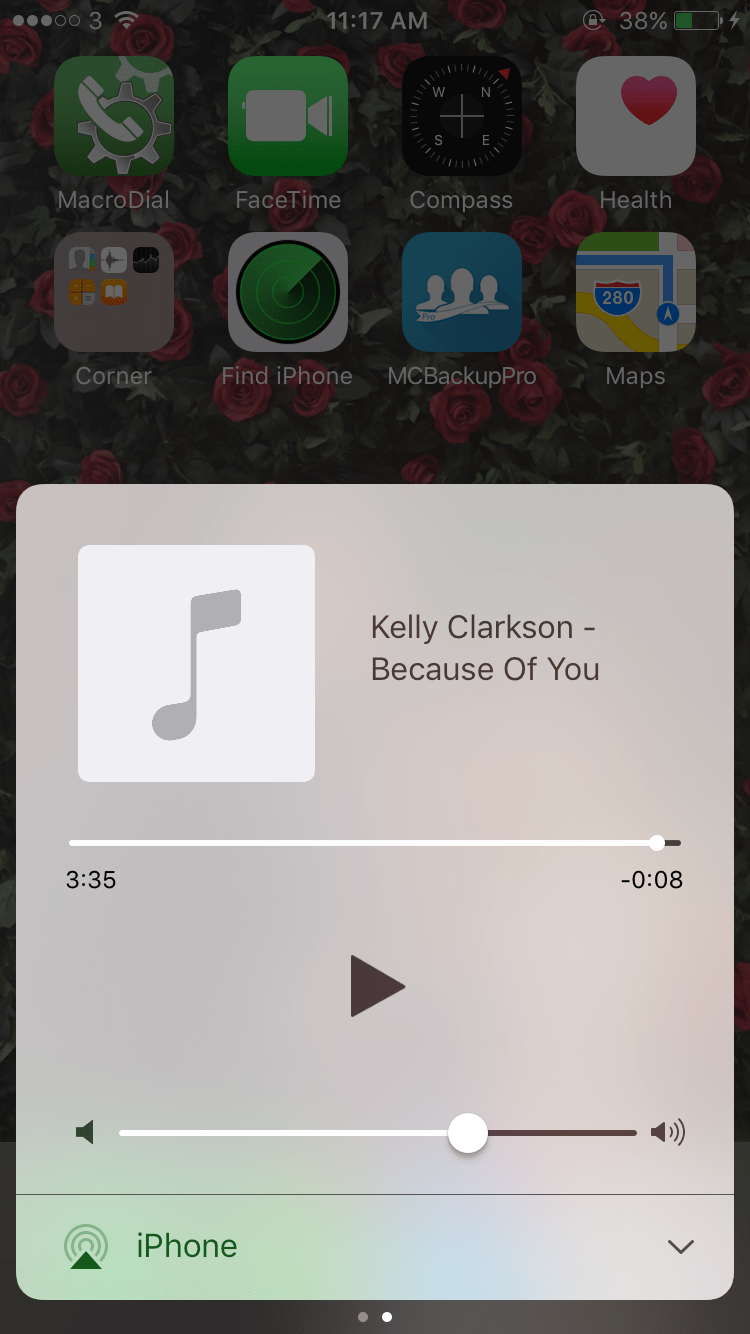Expand the audio output chevron
This screenshot has width=750, height=1334.
[x=680, y=1246]
